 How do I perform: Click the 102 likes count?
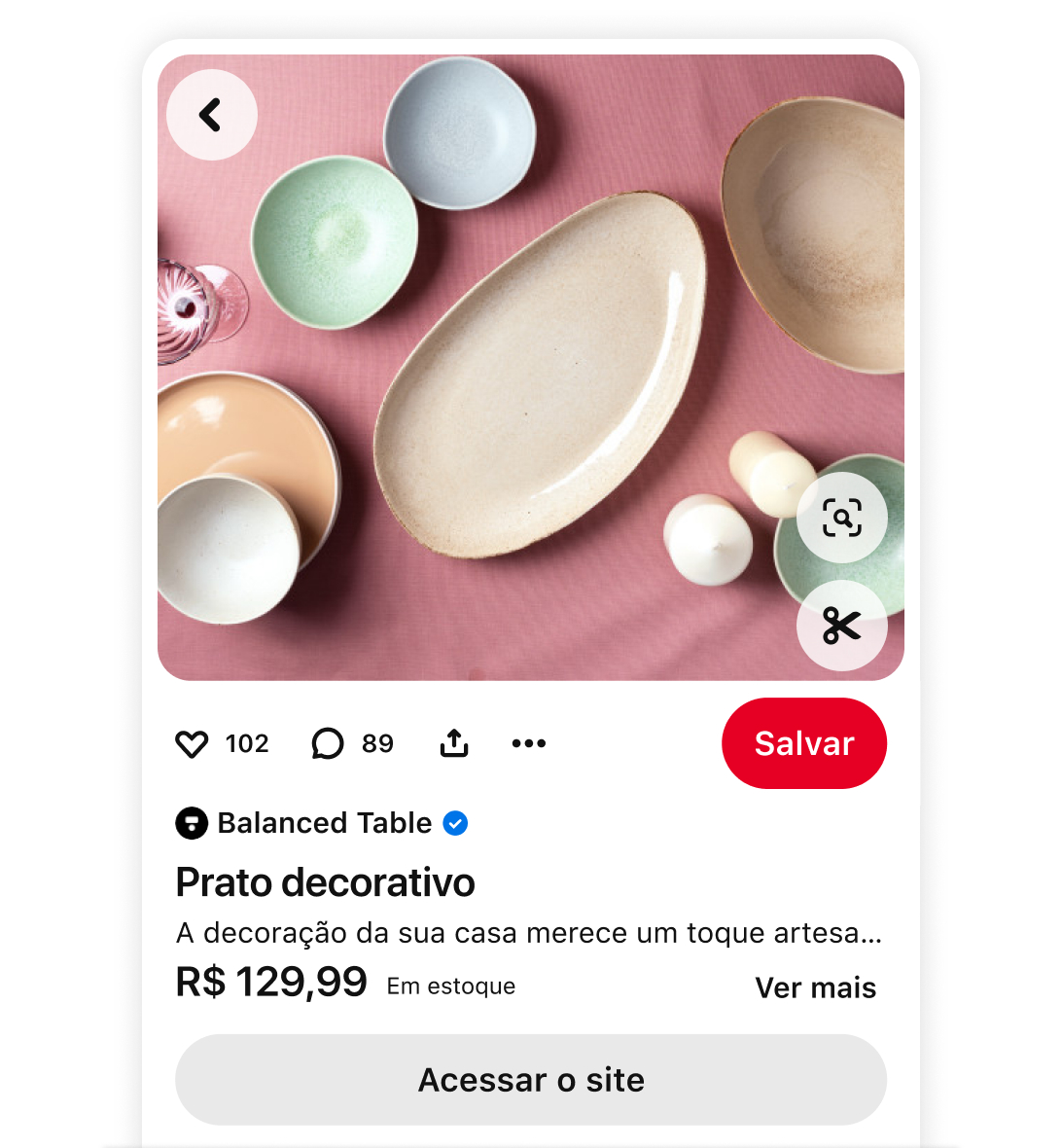[247, 743]
